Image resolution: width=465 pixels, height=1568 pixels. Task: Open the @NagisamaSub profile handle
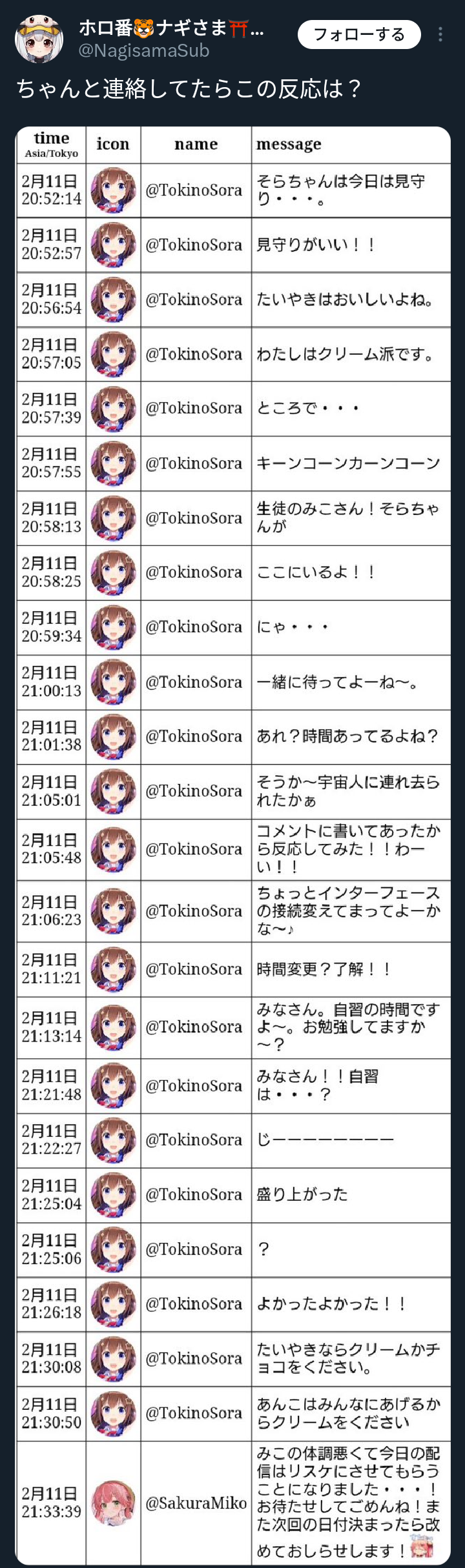pyautogui.click(x=143, y=51)
